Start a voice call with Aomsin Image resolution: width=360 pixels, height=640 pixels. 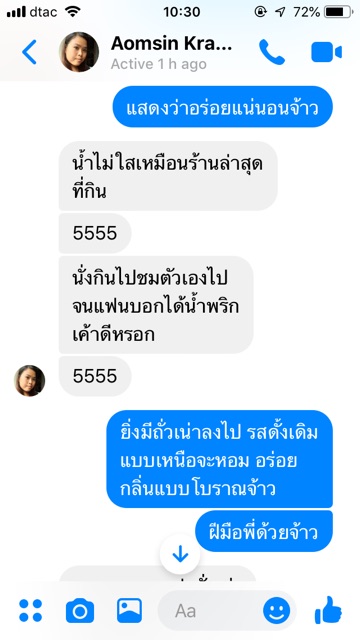click(272, 52)
